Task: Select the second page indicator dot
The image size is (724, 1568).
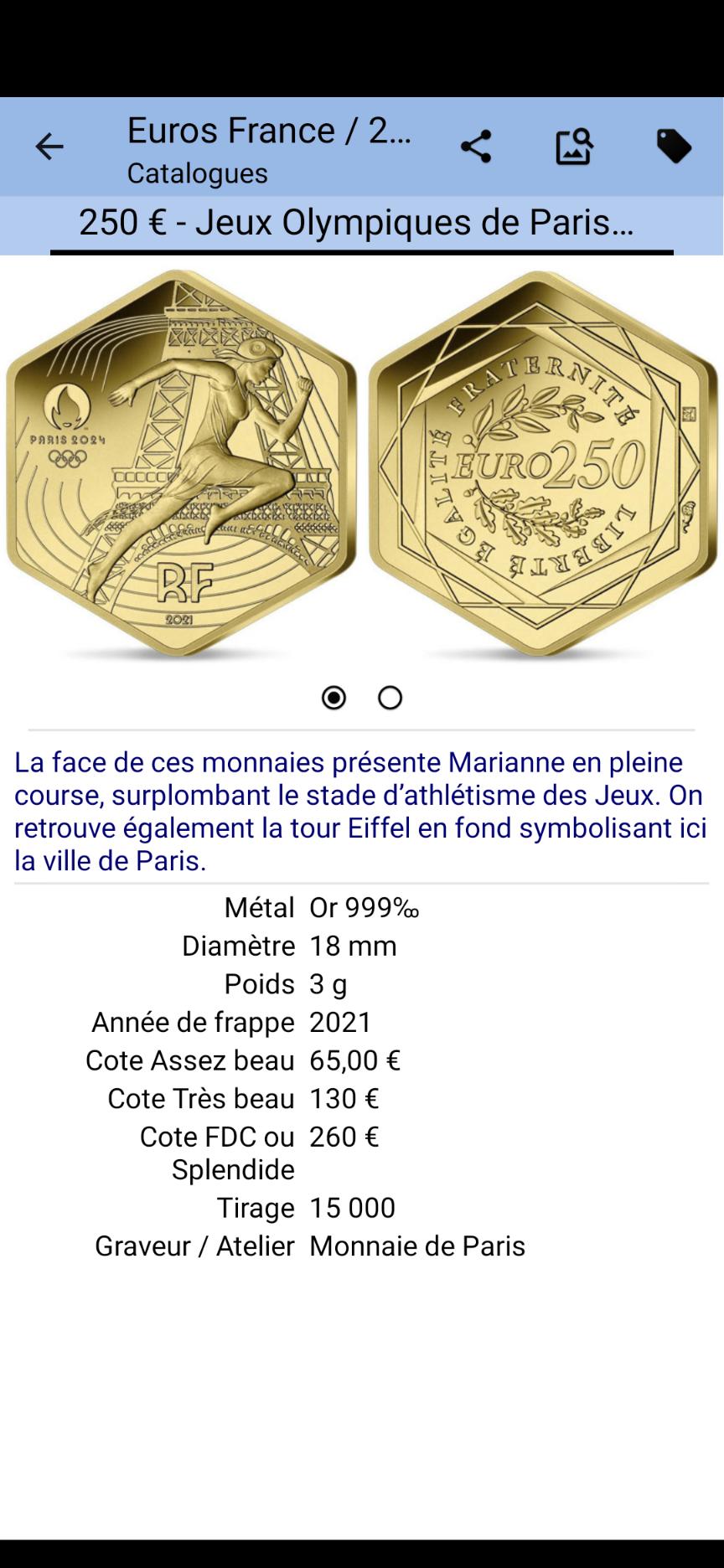Action: (x=390, y=698)
